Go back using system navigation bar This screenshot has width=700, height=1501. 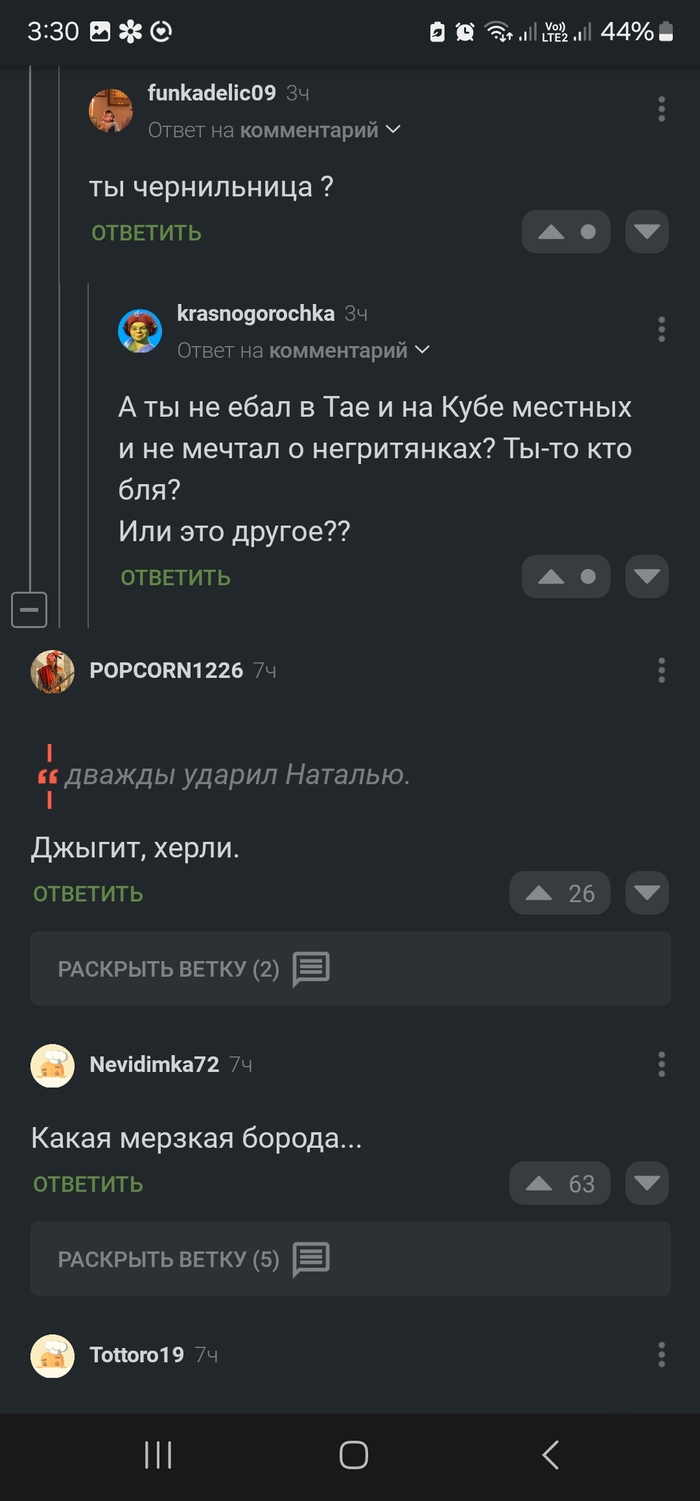549,1455
